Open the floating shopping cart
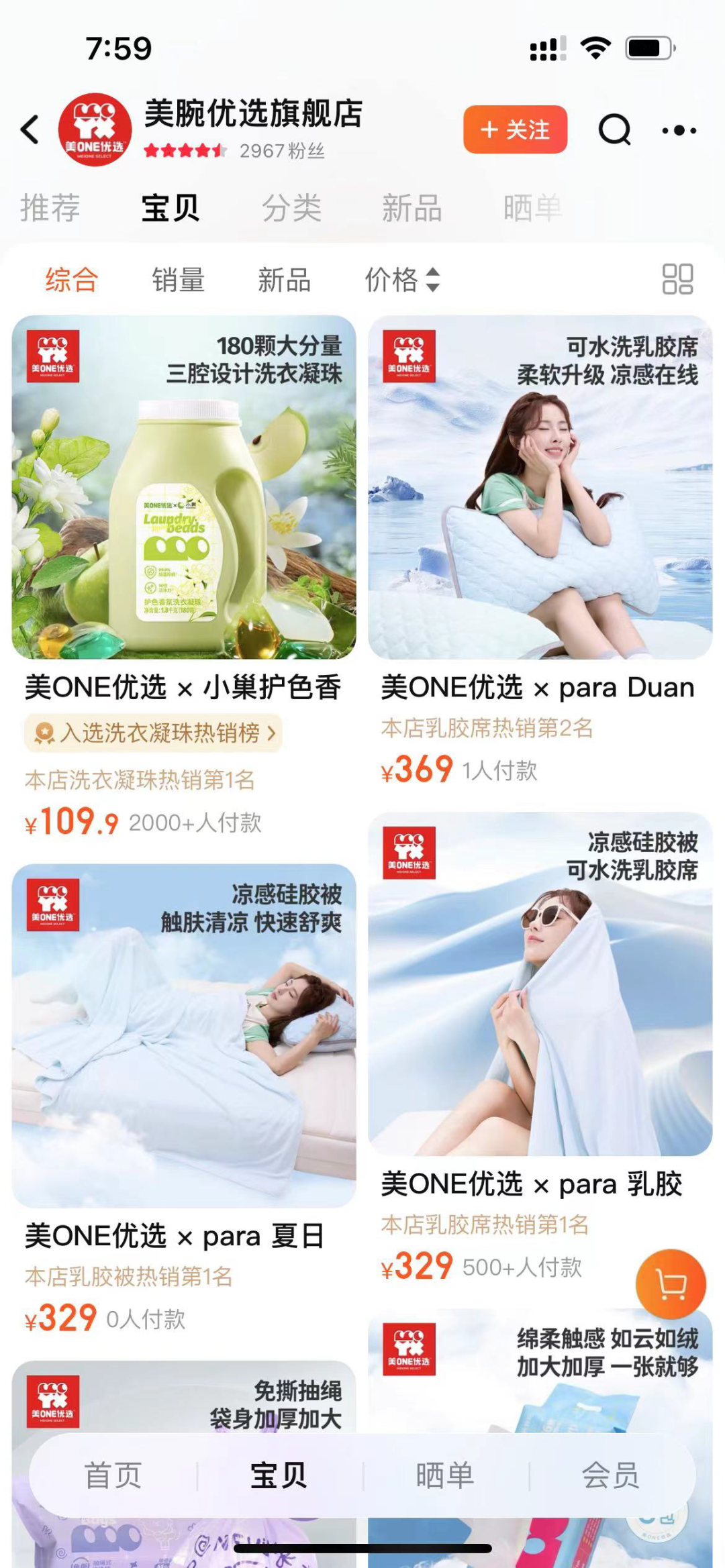 [671, 1284]
